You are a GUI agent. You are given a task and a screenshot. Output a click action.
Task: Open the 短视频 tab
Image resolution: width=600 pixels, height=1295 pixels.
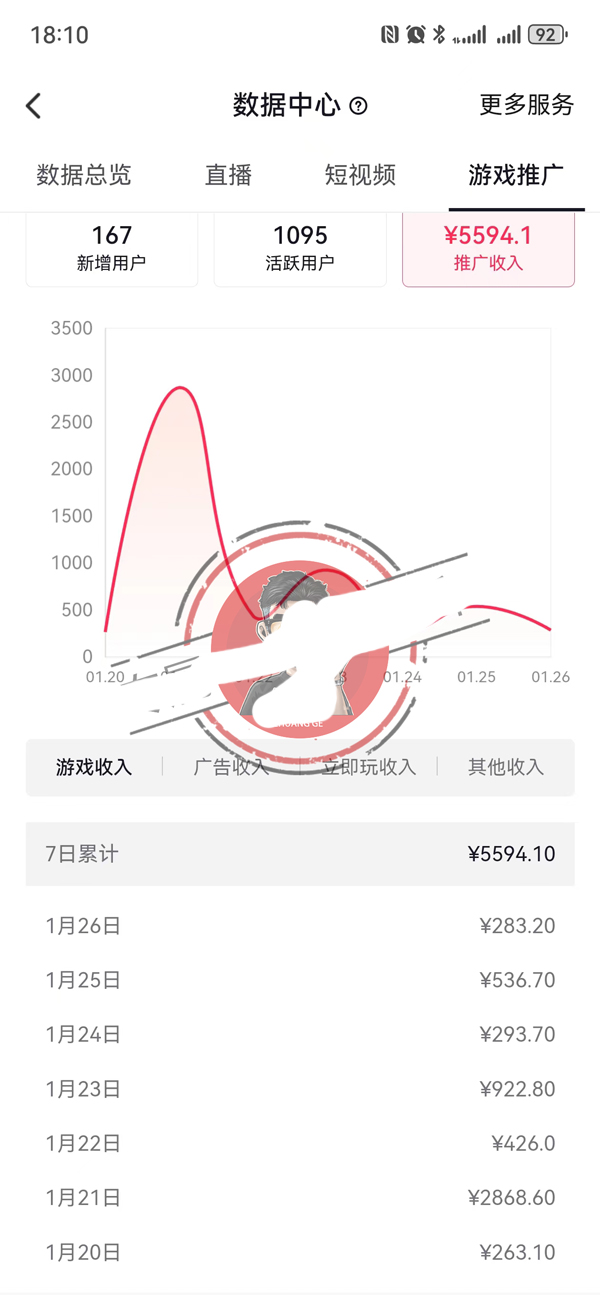tap(360, 175)
